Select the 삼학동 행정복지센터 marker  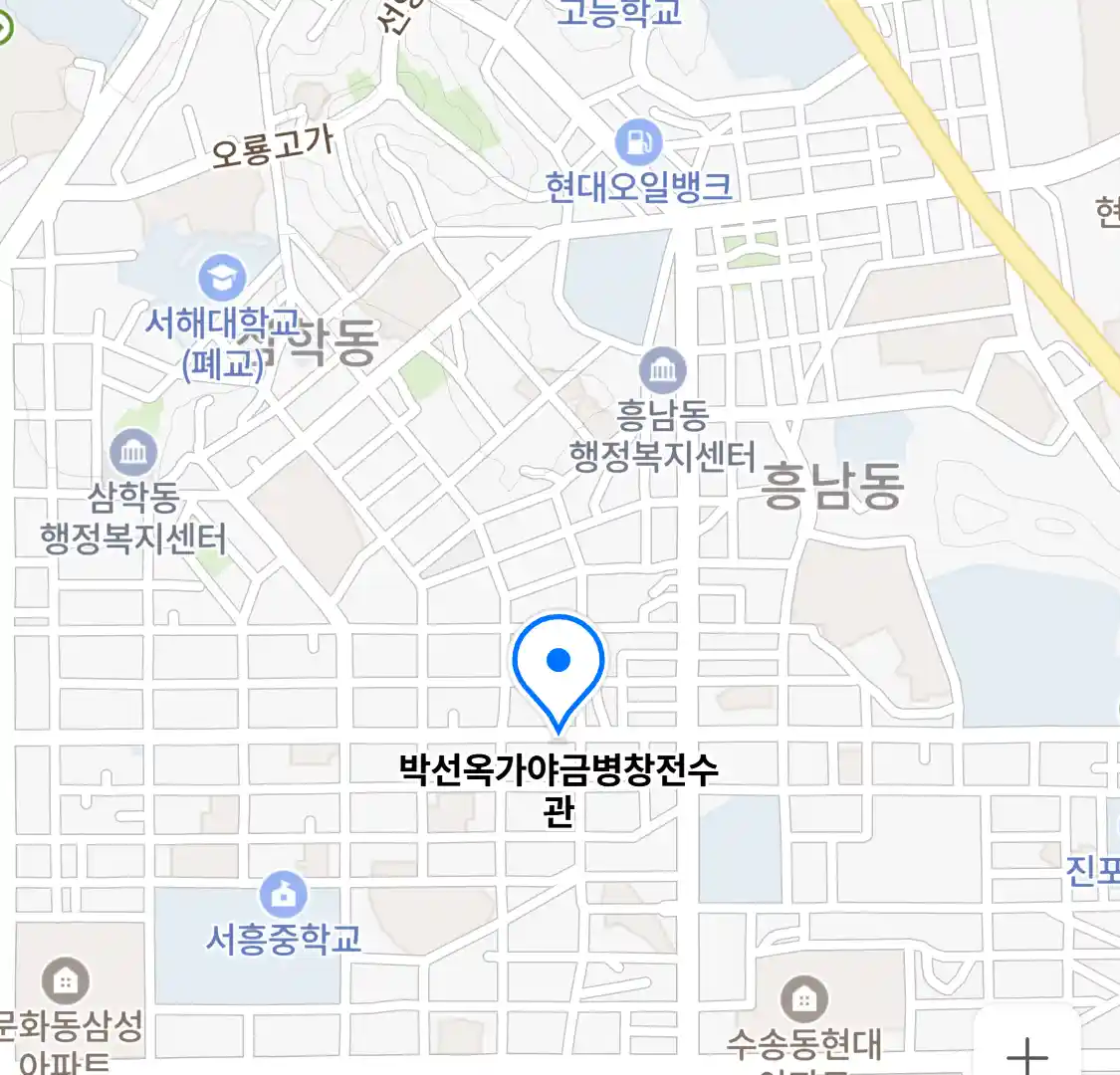132,454
